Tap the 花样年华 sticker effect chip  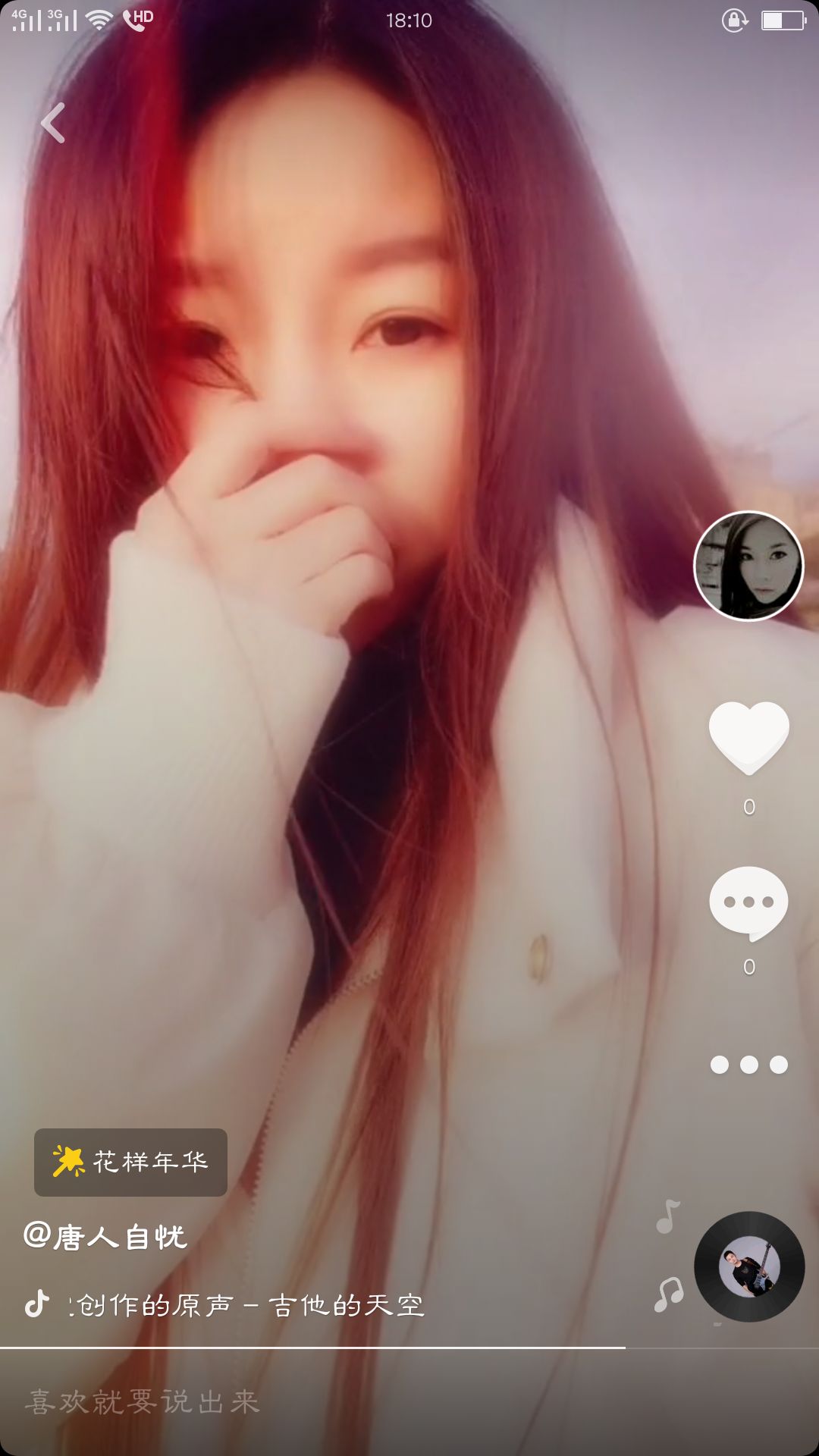[x=130, y=1162]
